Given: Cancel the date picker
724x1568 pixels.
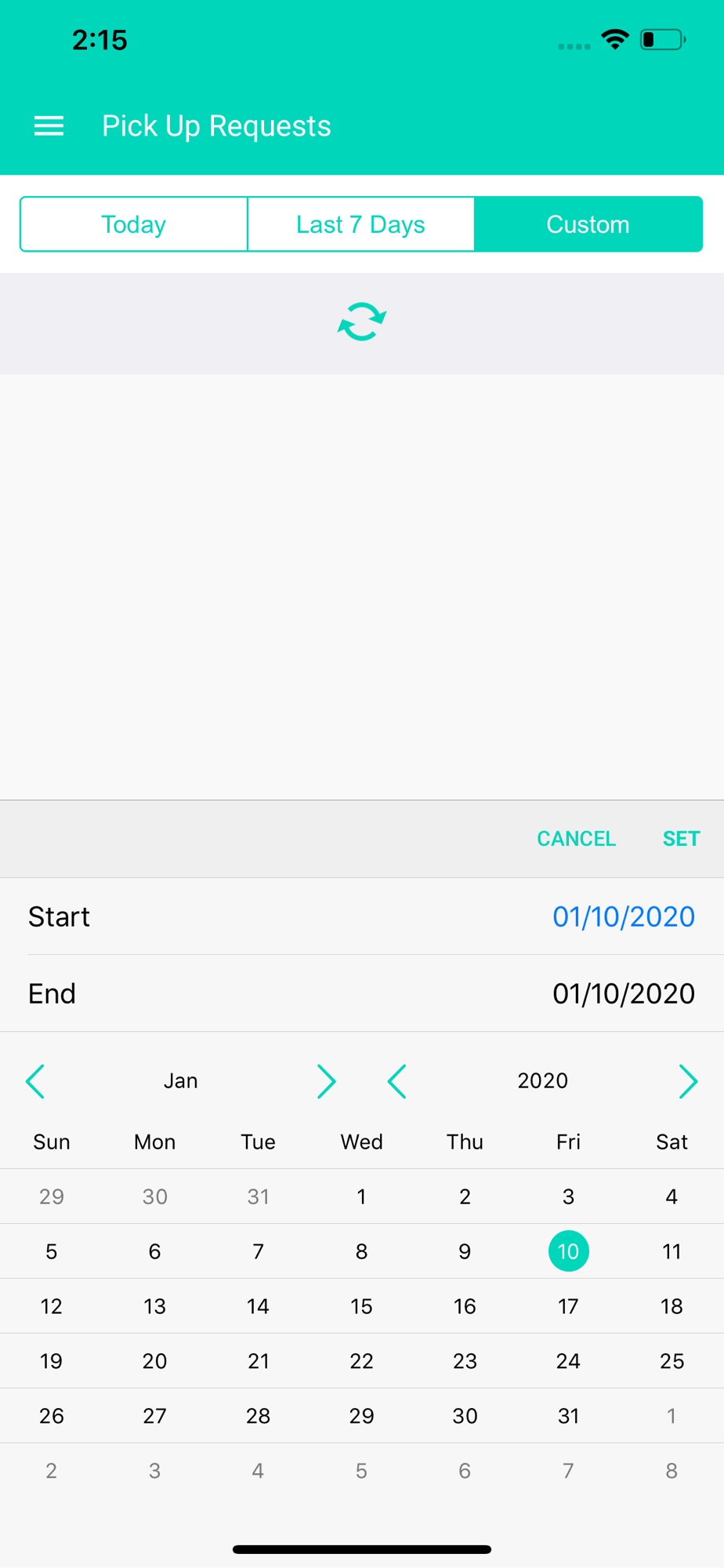Looking at the screenshot, I should tap(577, 839).
